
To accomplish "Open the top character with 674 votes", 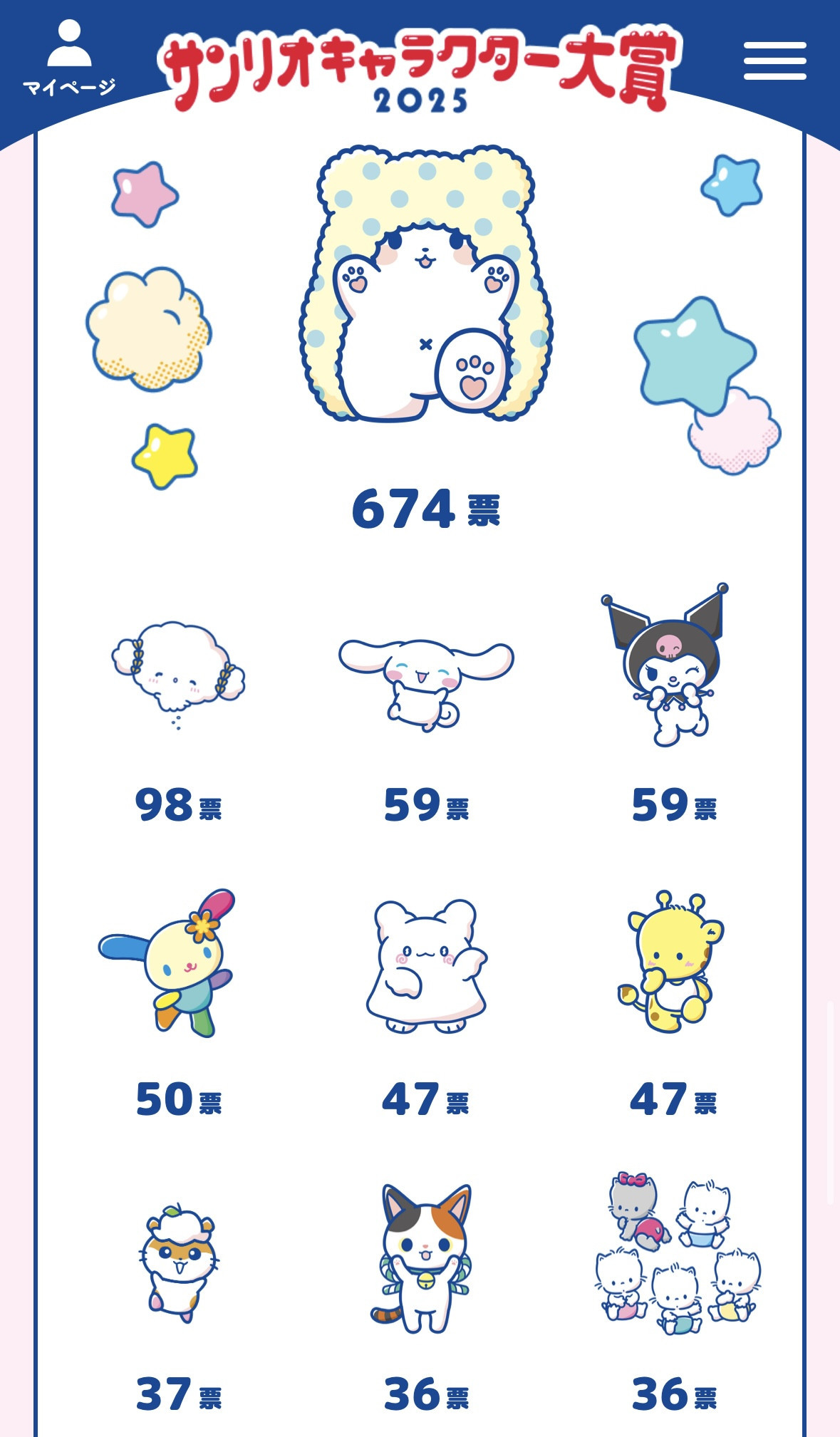I will (426, 284).
